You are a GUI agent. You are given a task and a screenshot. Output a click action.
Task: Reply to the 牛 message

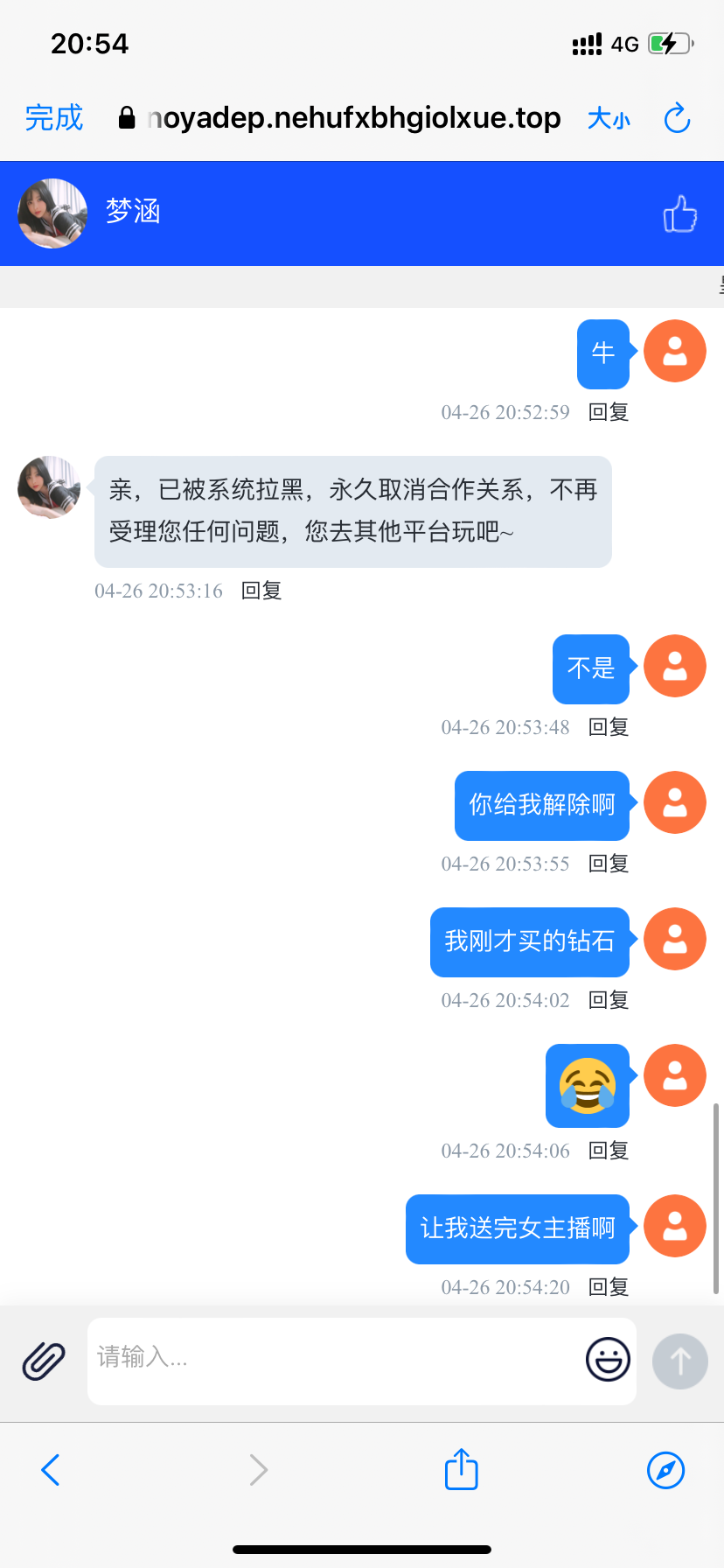click(x=609, y=412)
